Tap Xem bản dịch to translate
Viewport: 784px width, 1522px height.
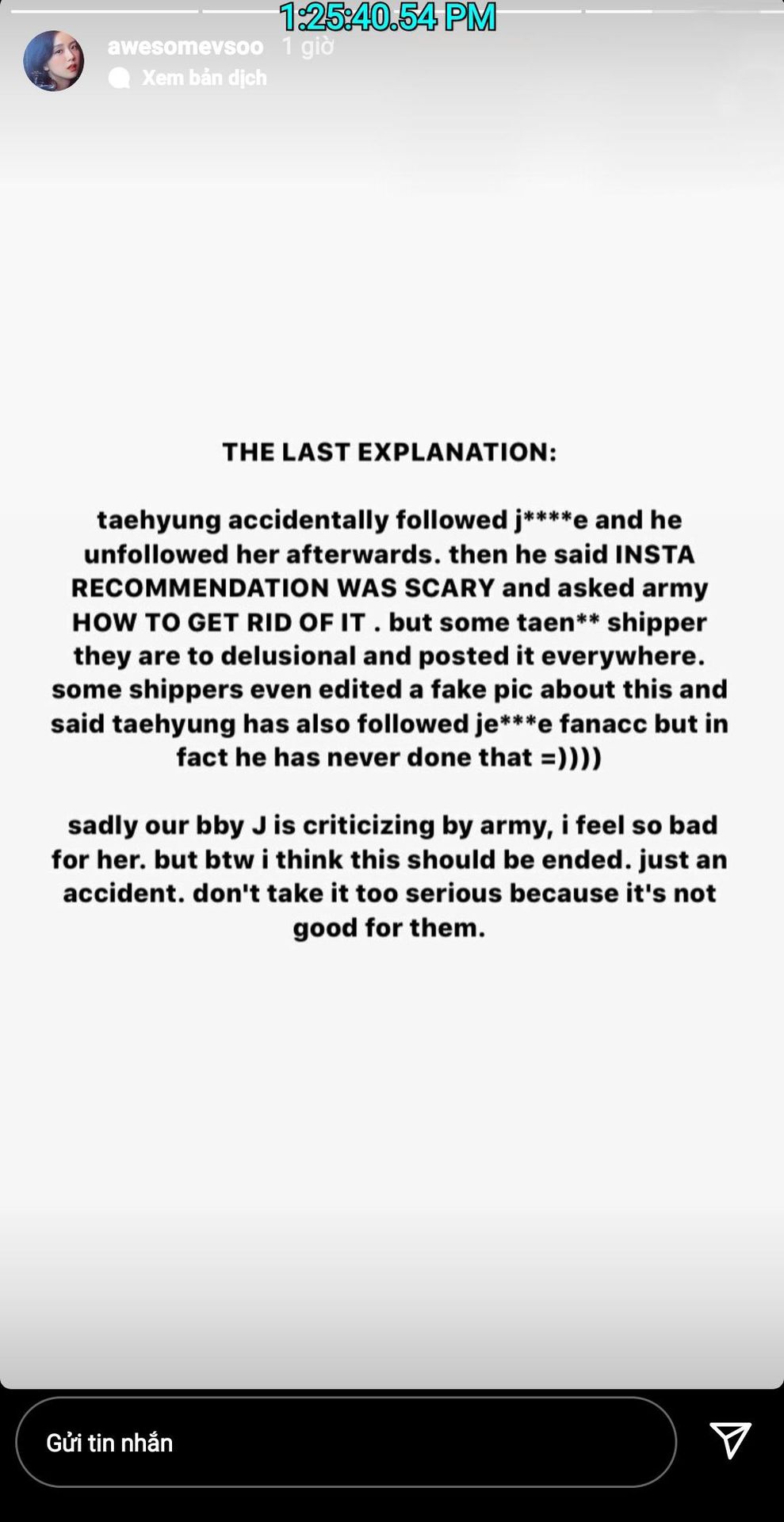click(x=204, y=78)
